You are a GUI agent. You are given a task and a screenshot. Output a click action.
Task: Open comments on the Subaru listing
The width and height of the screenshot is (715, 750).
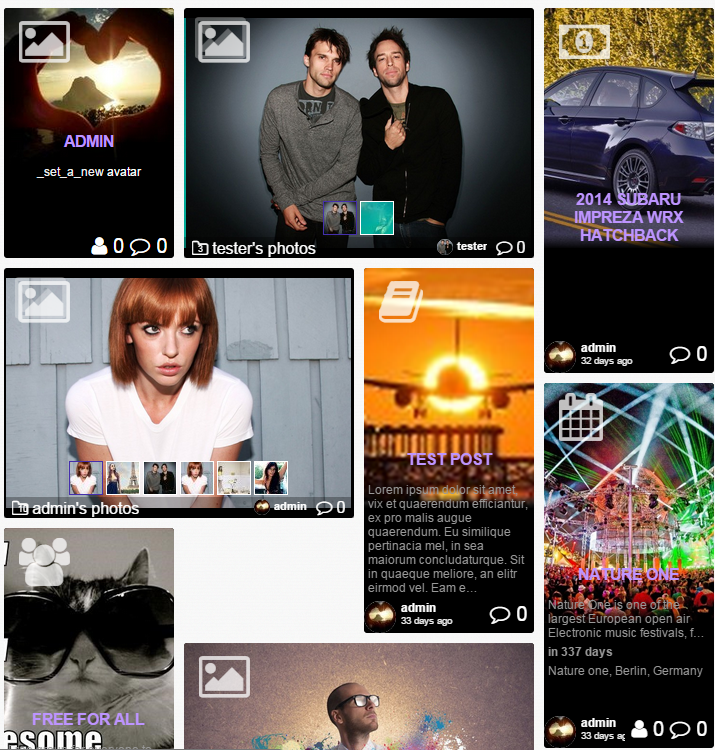pyautogui.click(x=688, y=354)
